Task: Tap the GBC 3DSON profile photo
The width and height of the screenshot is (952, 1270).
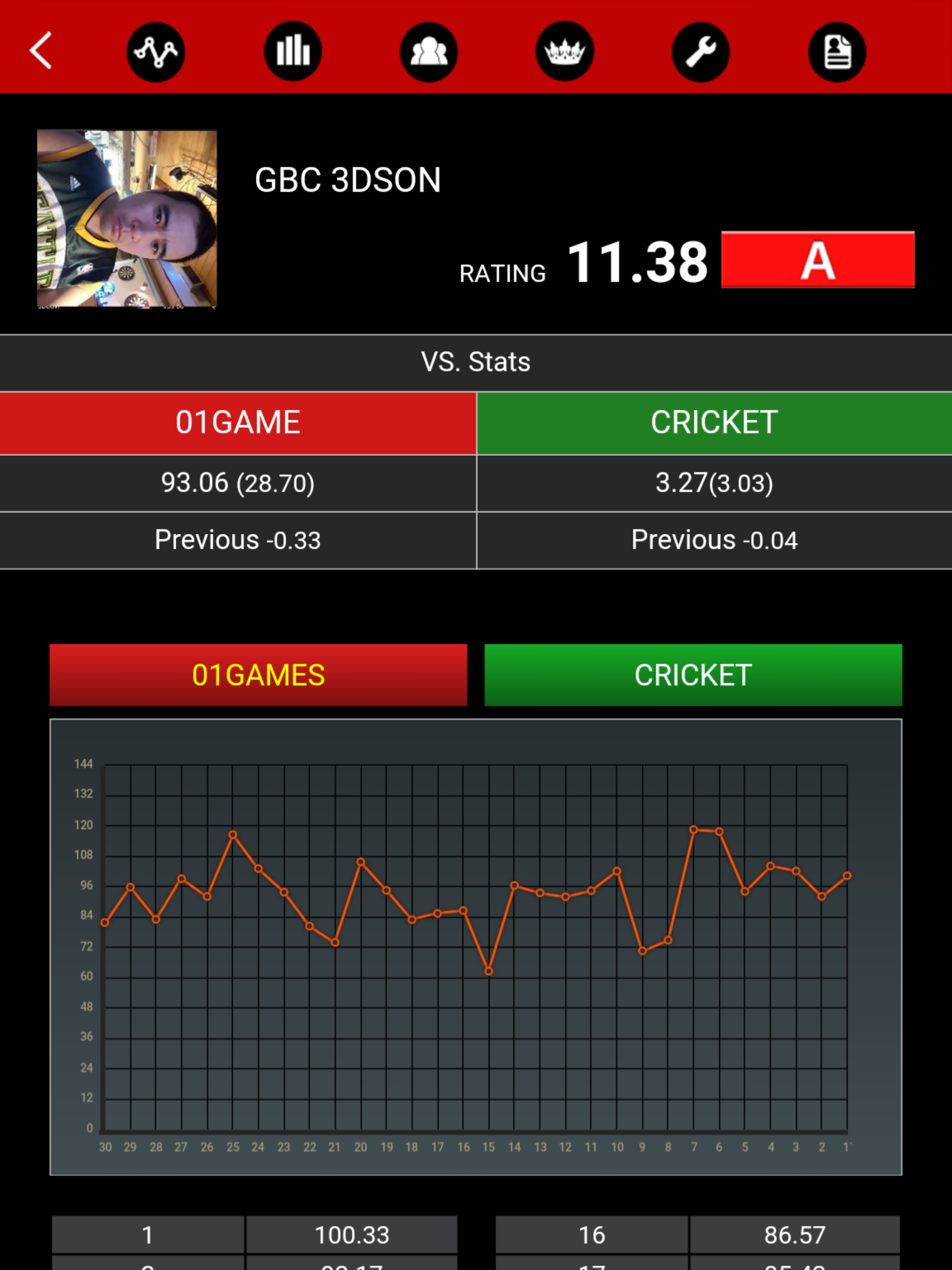Action: (x=127, y=218)
